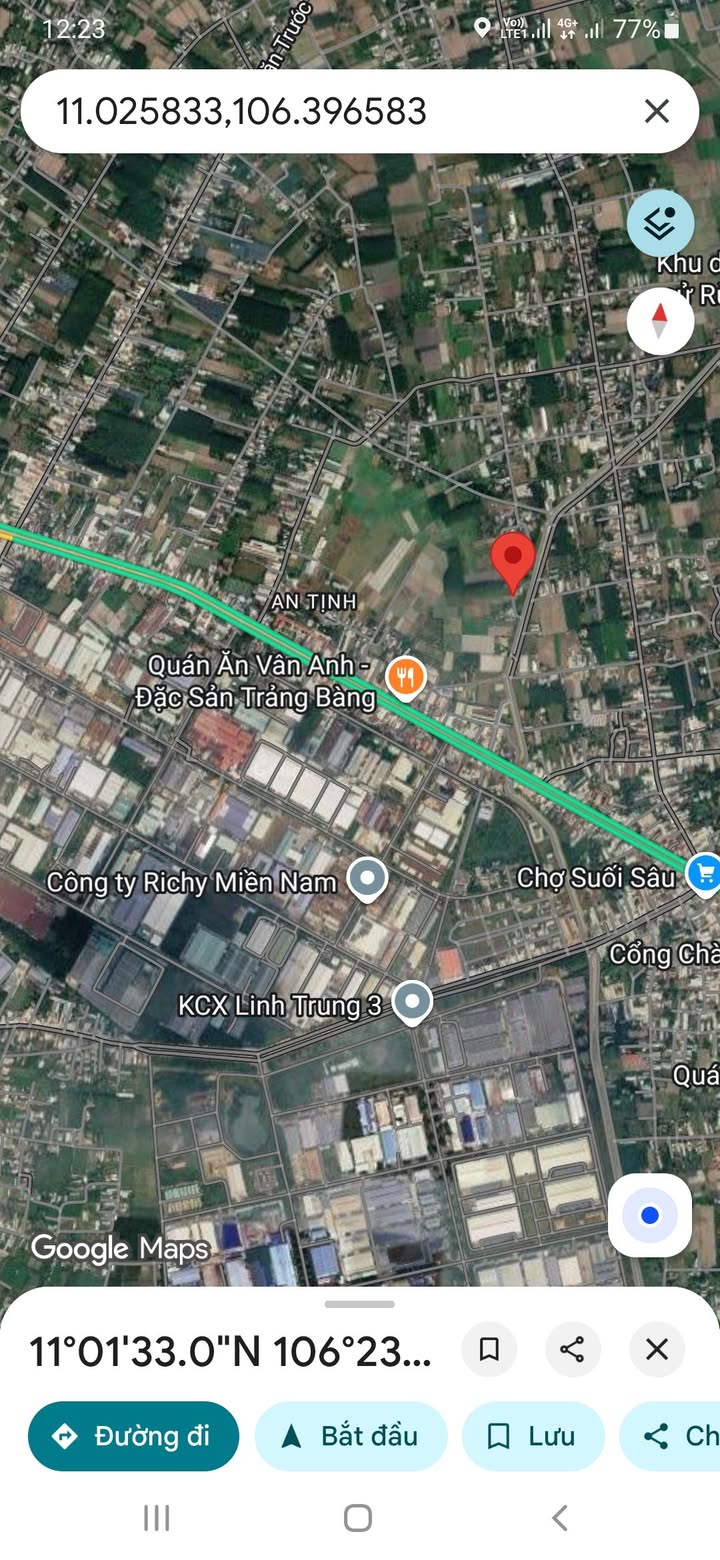This screenshot has width=720, height=1560.
Task: Open the Chợ Suối Sâu shopping marker
Action: (x=704, y=874)
